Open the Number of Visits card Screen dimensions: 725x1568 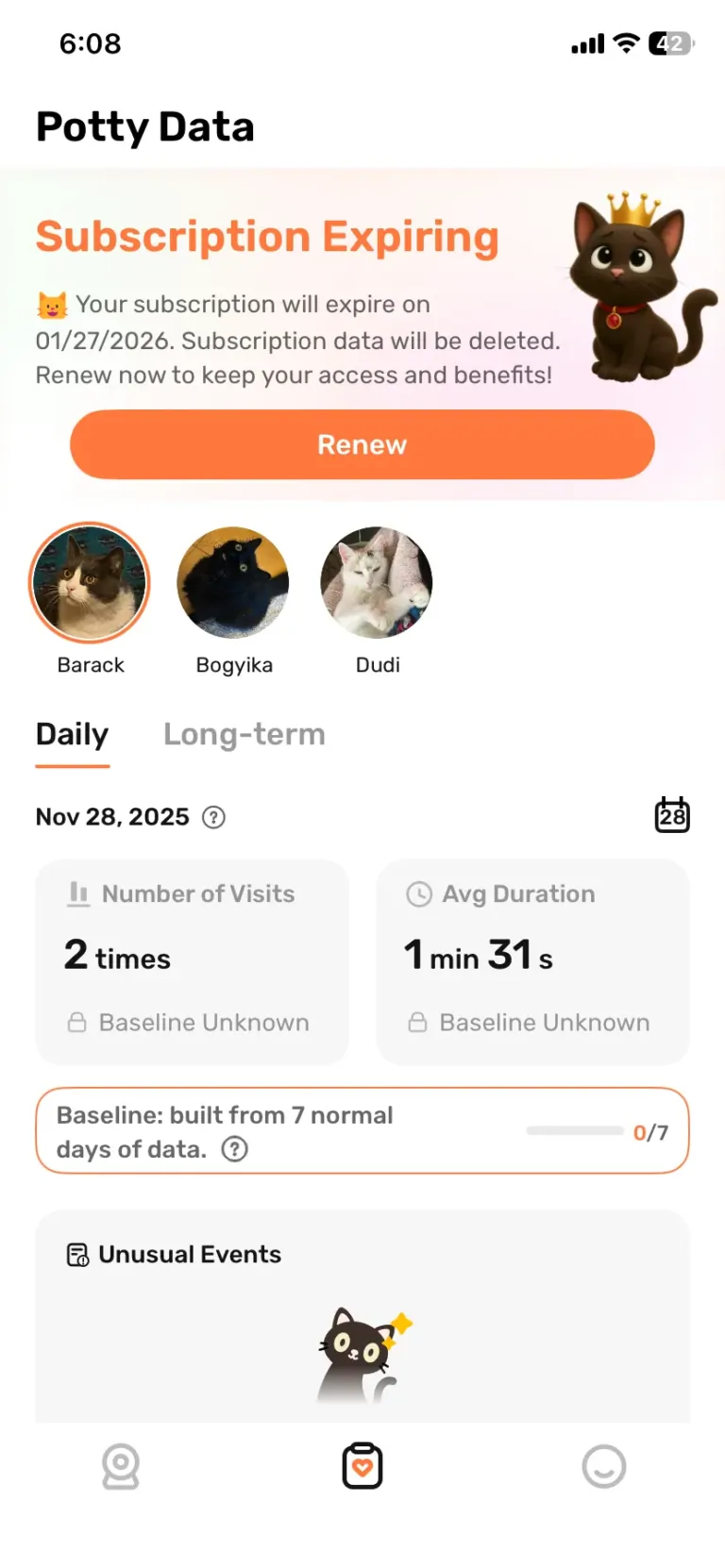point(192,960)
